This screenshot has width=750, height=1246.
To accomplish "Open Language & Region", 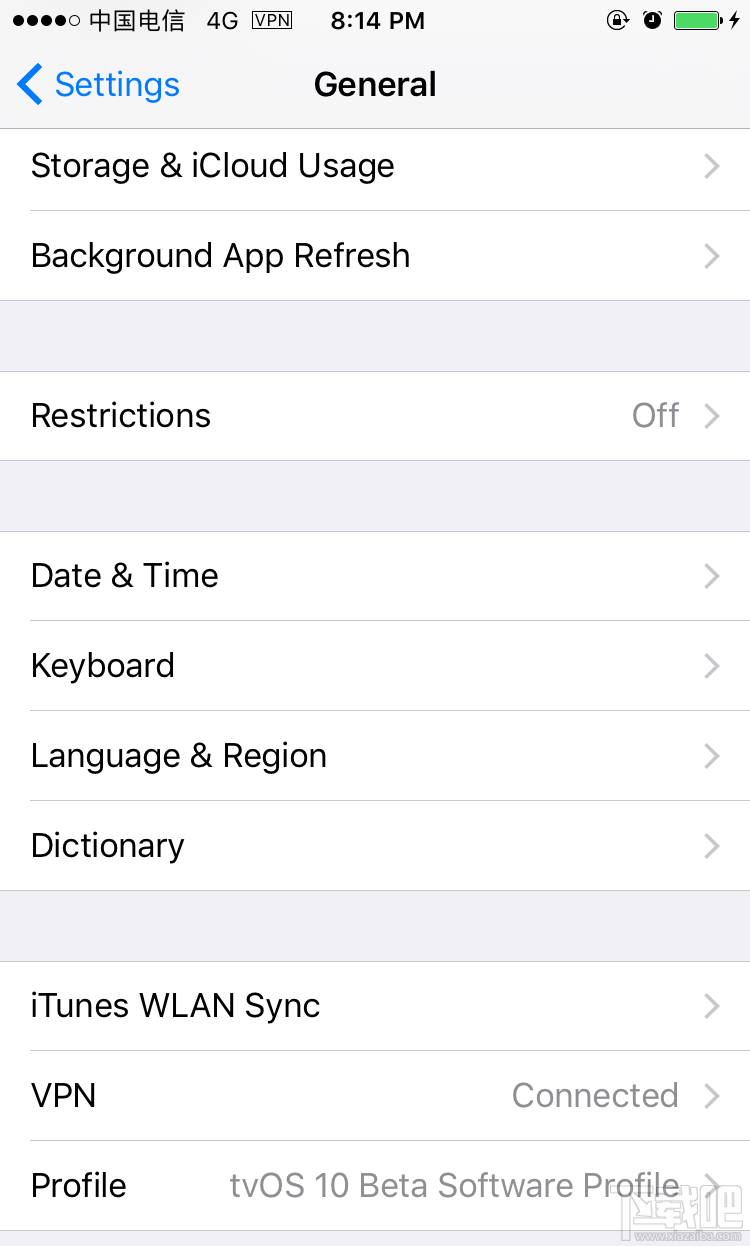I will 375,756.
